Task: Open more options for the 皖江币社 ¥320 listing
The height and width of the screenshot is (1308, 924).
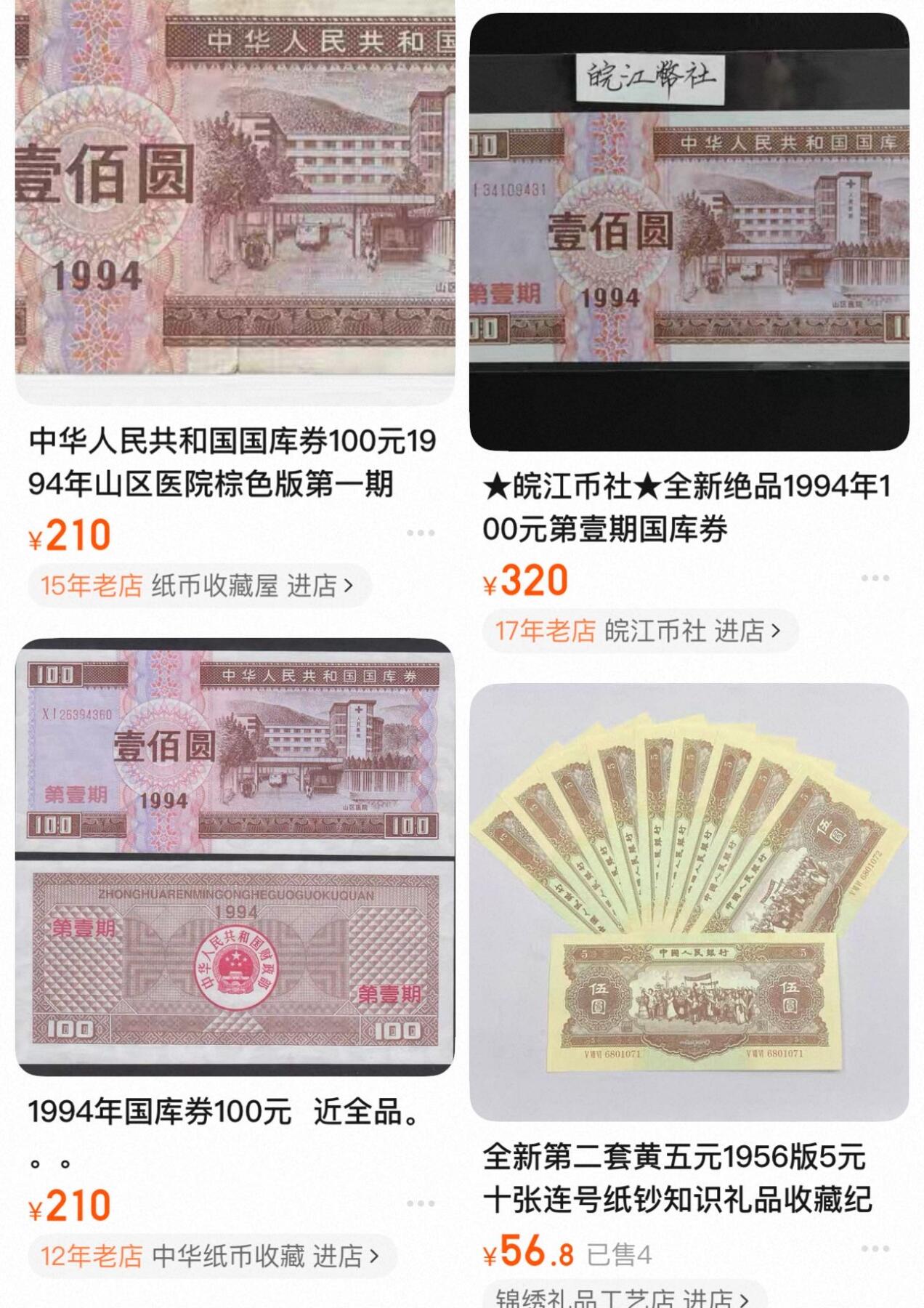Action: point(875,578)
